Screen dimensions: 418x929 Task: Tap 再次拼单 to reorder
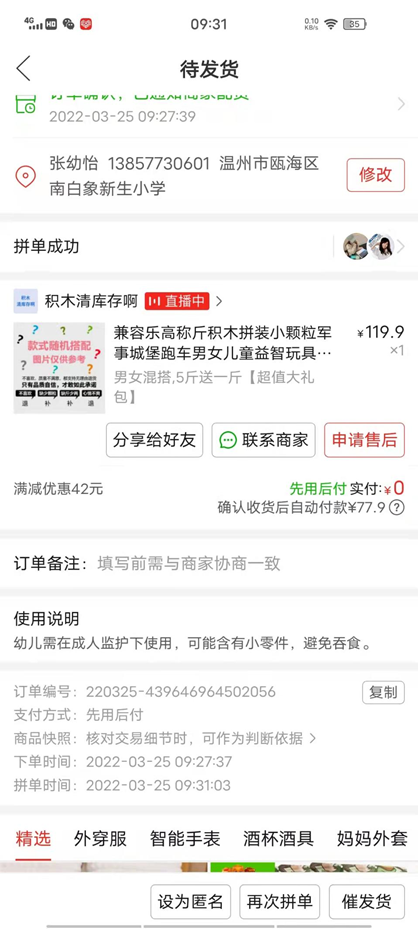click(279, 902)
